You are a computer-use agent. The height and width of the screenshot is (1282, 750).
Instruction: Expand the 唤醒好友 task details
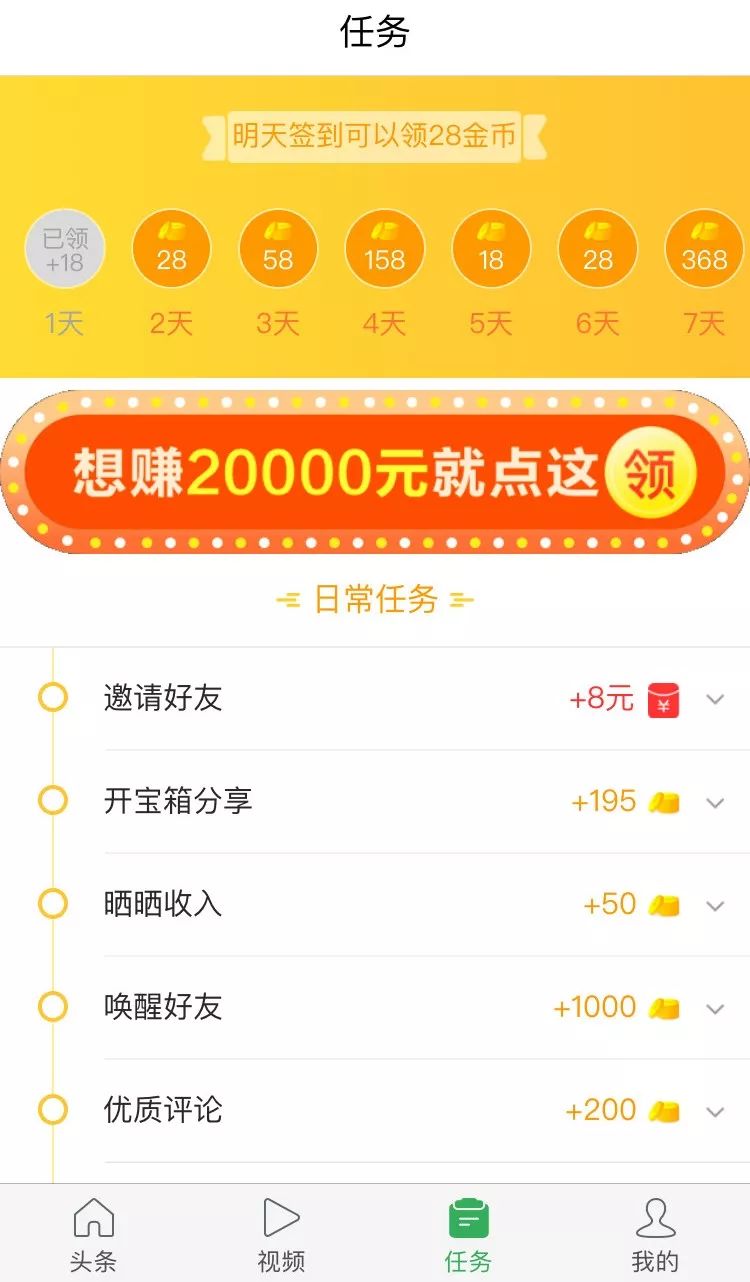pos(714,1008)
